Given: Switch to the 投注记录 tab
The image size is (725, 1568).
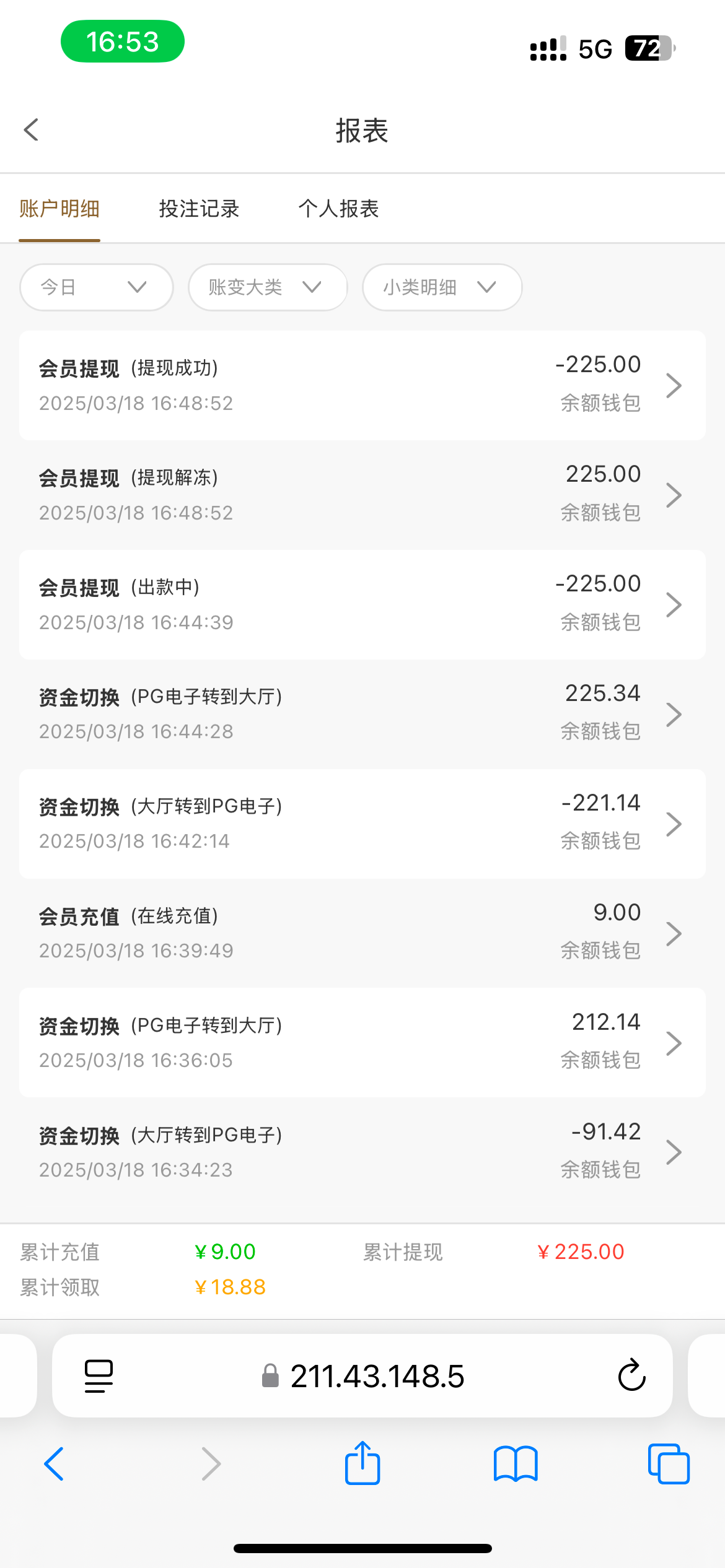Looking at the screenshot, I should [199, 209].
